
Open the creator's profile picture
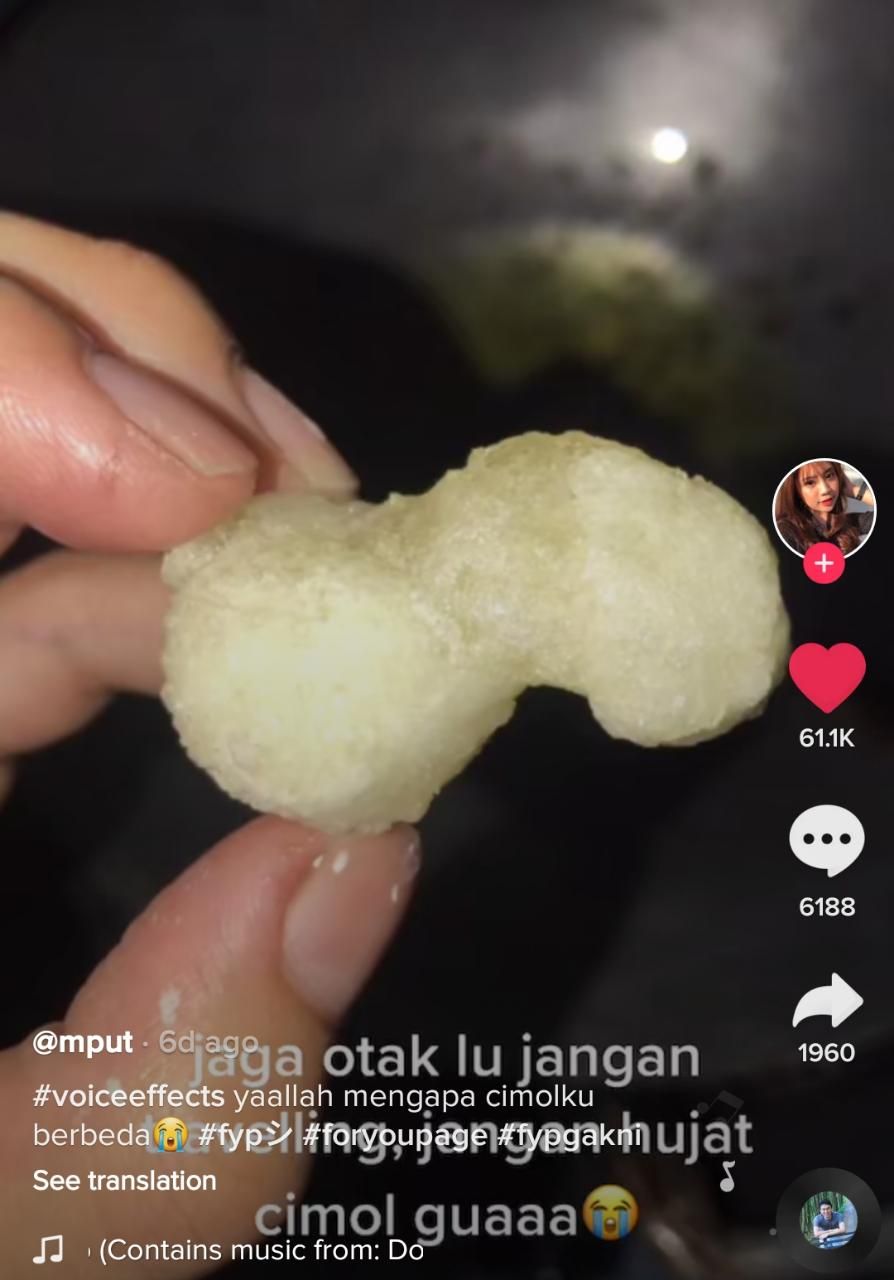(x=824, y=508)
